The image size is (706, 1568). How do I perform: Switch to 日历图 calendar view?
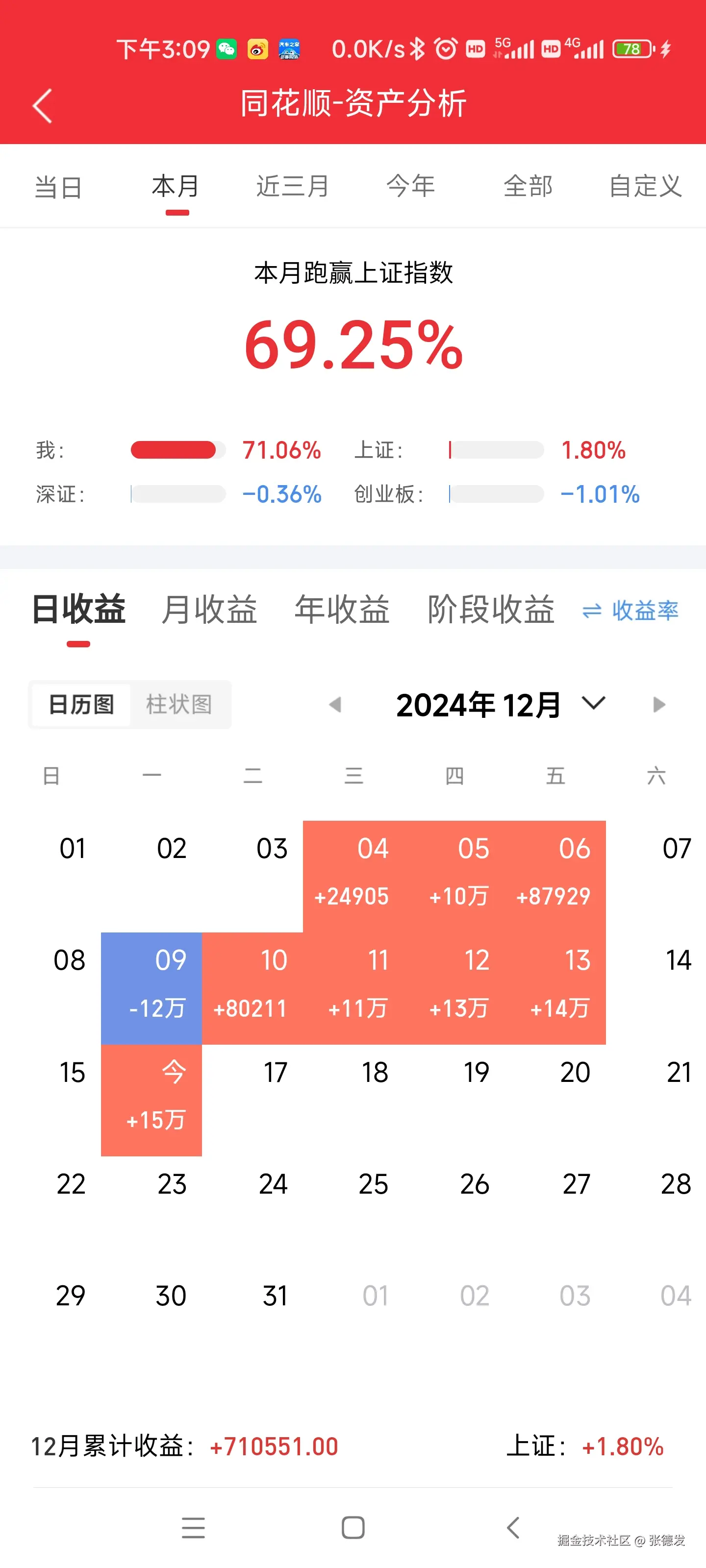click(x=81, y=704)
